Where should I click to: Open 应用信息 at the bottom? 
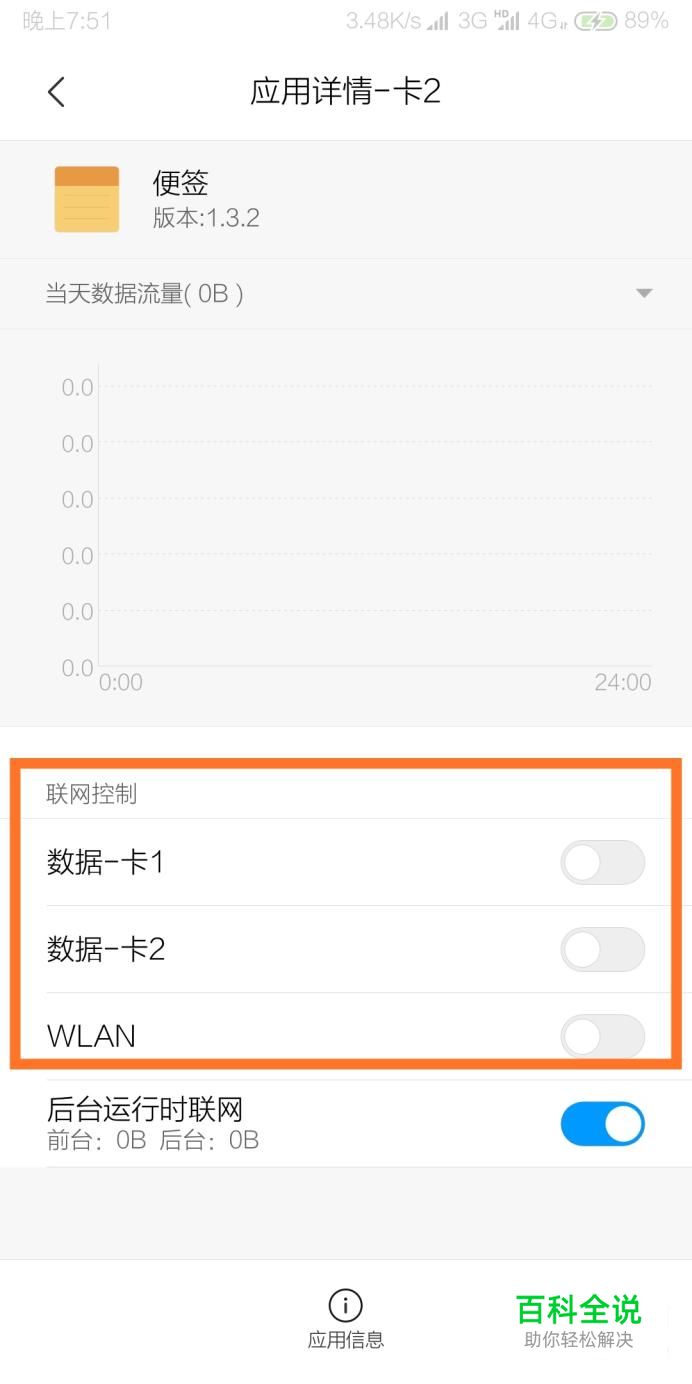coord(346,1320)
